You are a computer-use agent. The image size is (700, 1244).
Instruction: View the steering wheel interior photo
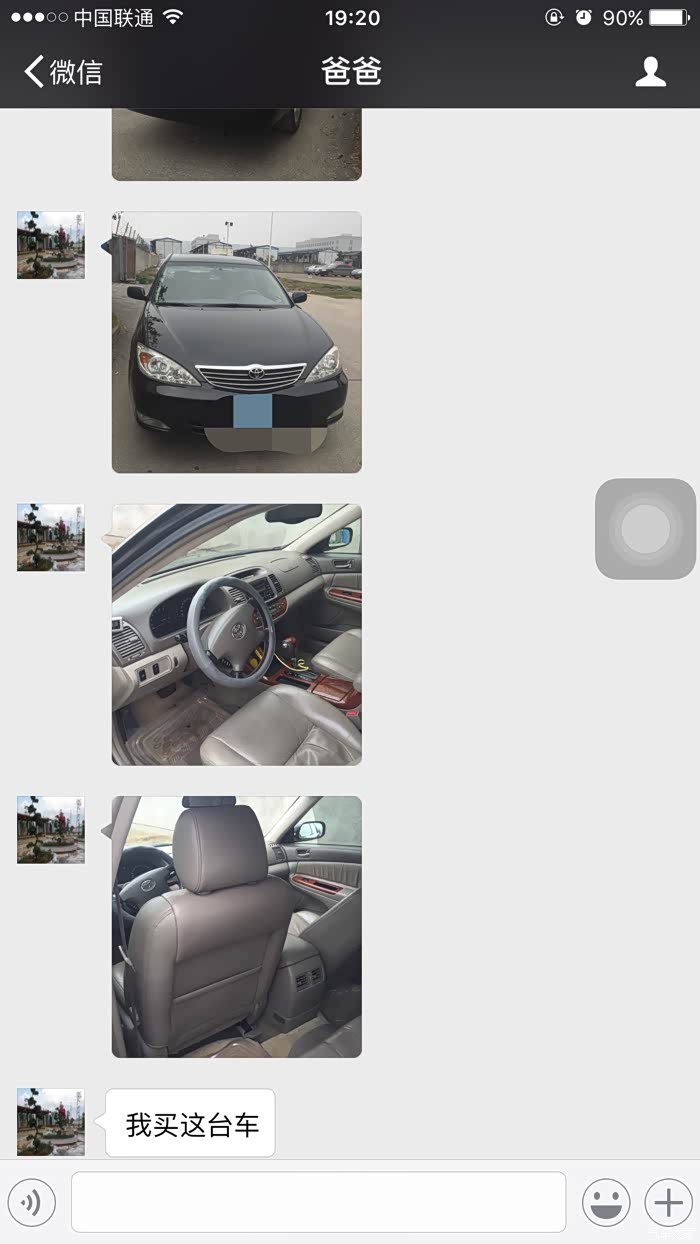pos(237,635)
